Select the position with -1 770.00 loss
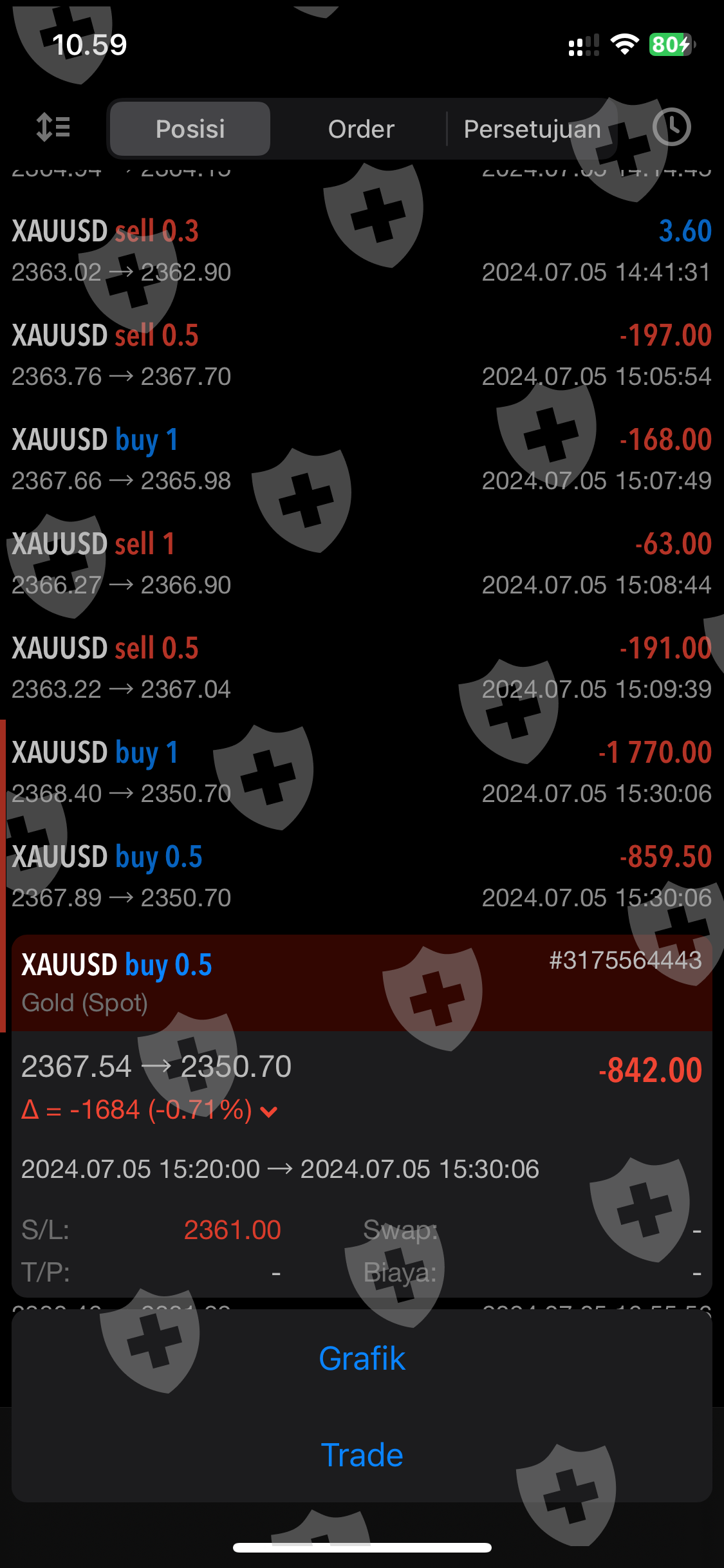The image size is (724, 1568). pyautogui.click(x=362, y=772)
